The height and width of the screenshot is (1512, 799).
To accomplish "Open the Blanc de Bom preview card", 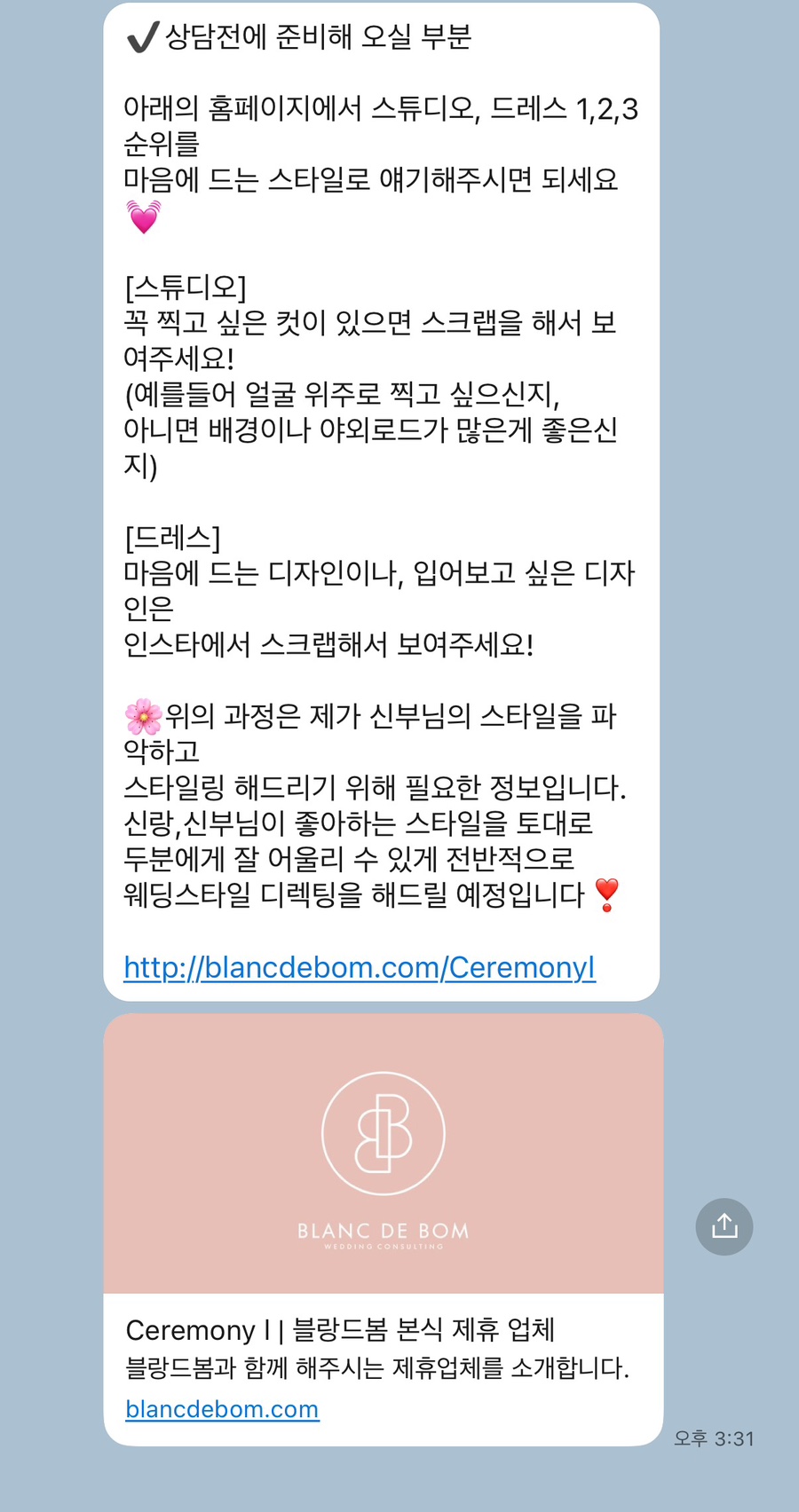I will [383, 1154].
